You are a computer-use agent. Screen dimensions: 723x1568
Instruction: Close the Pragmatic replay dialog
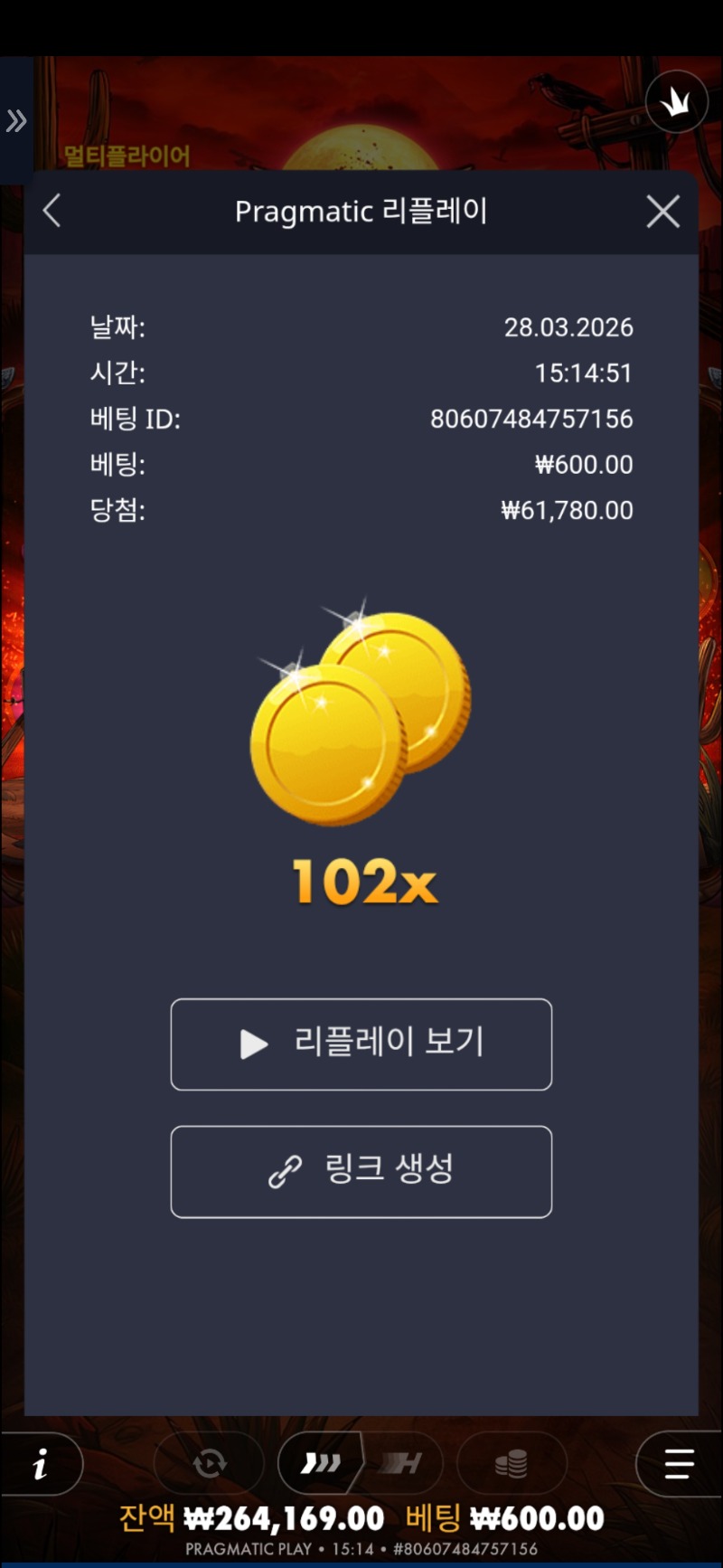pyautogui.click(x=662, y=212)
